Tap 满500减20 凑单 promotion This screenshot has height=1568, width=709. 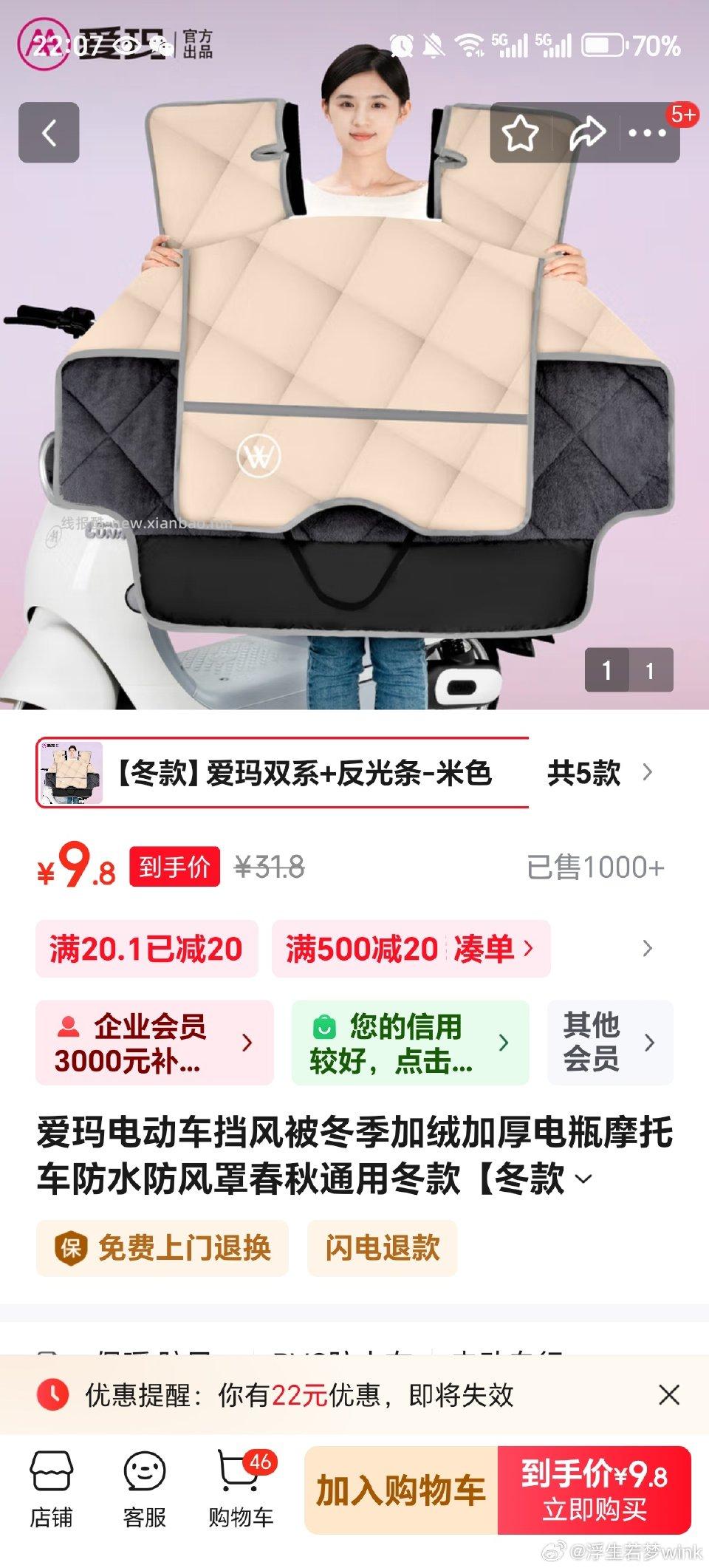click(410, 949)
